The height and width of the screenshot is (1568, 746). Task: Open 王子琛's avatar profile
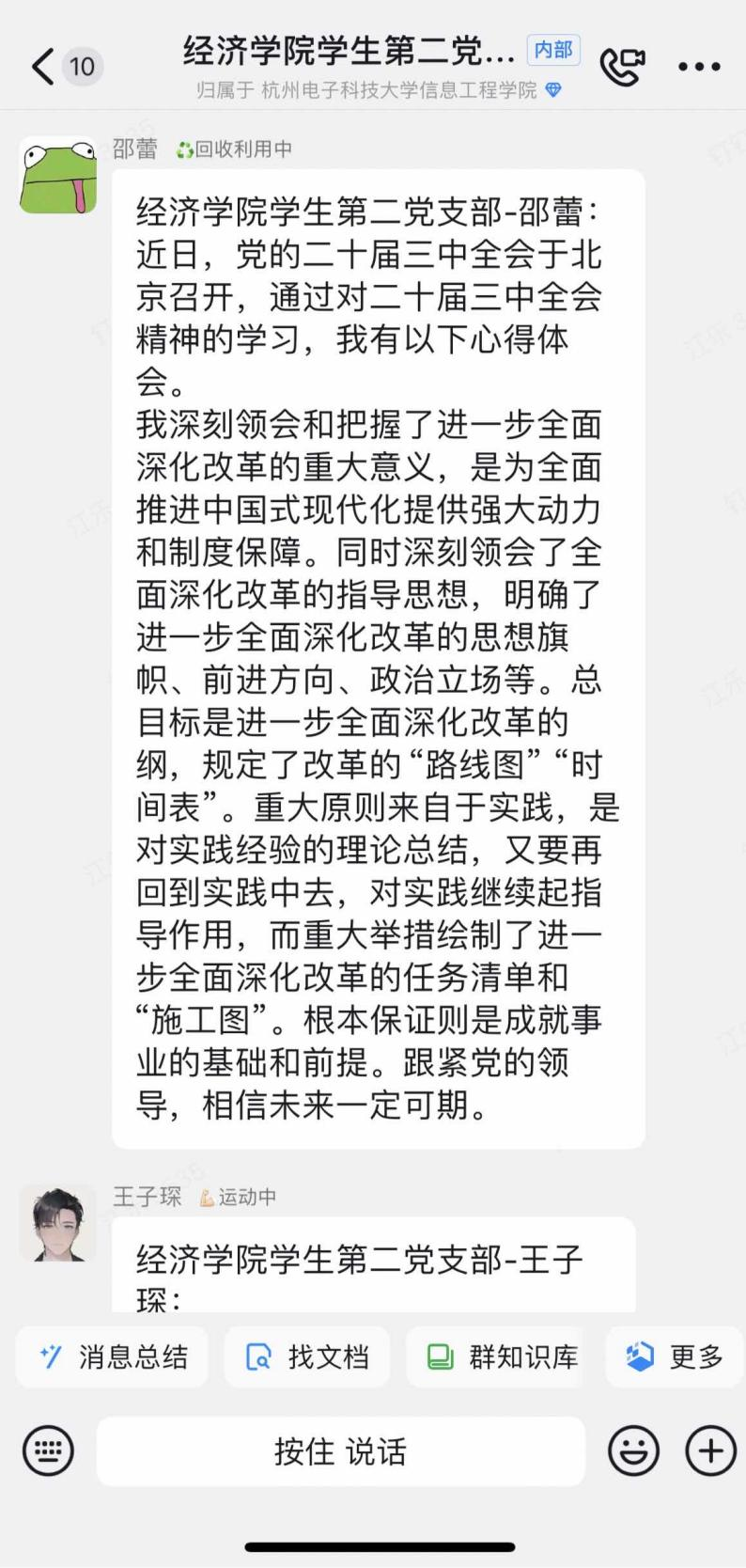click(x=58, y=1222)
